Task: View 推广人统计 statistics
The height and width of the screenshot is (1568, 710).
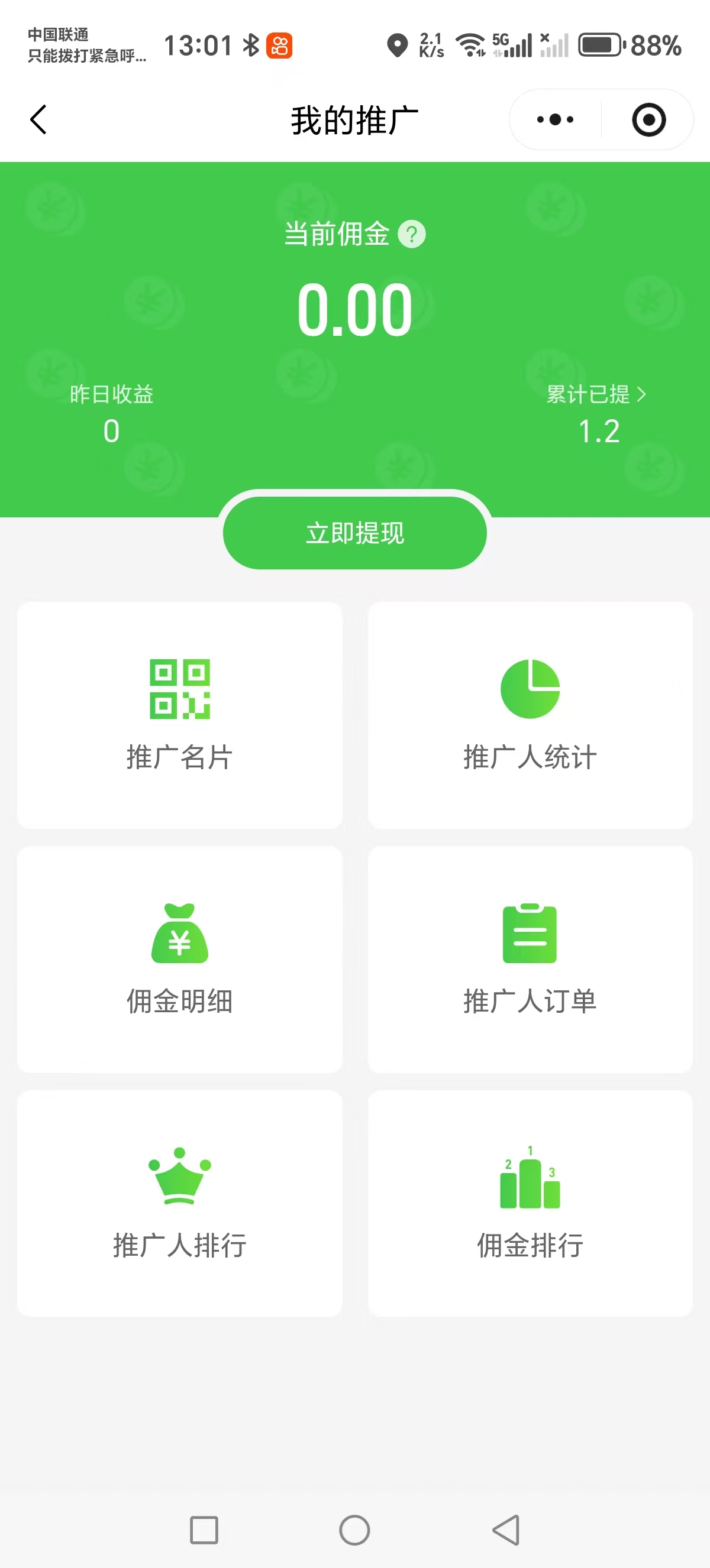Action: point(530,715)
